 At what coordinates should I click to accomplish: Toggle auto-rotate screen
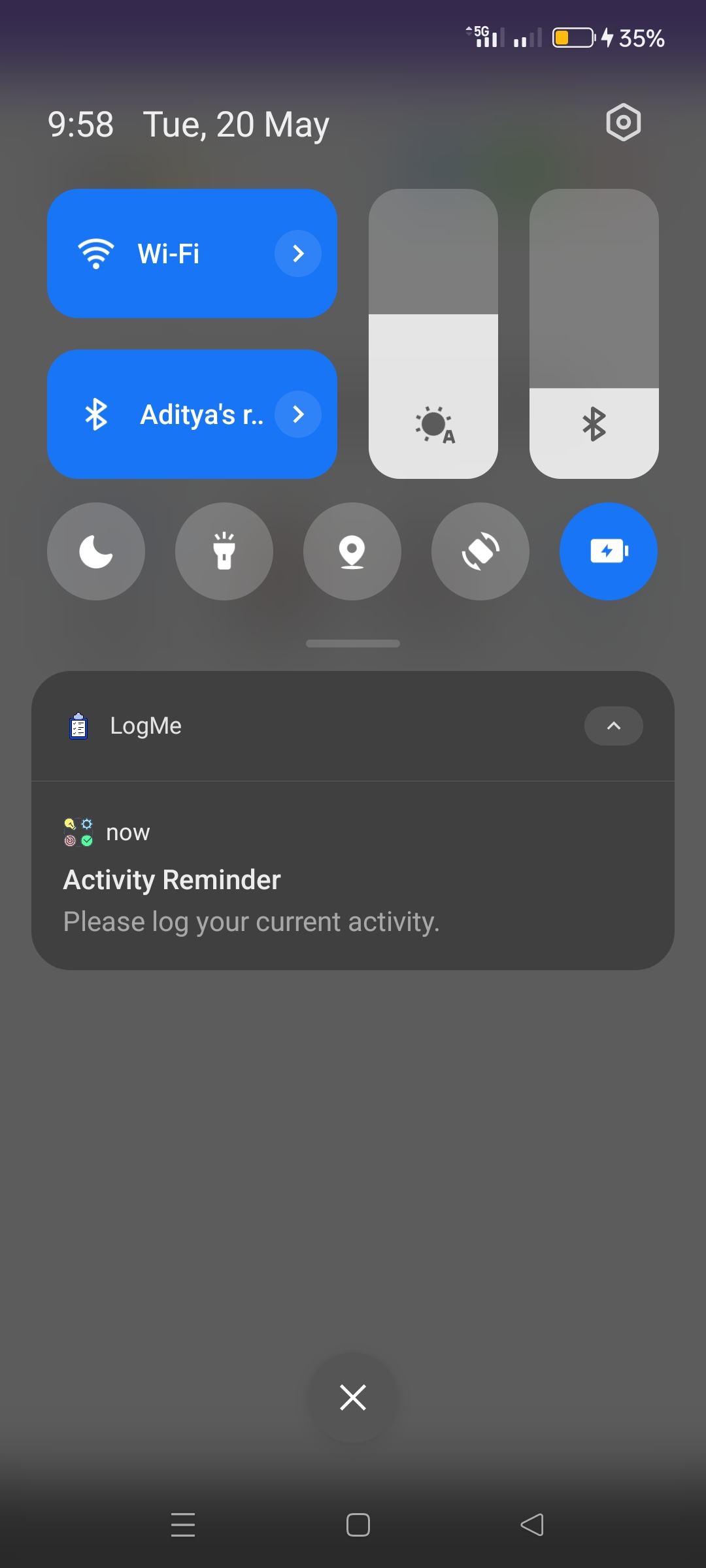point(480,551)
